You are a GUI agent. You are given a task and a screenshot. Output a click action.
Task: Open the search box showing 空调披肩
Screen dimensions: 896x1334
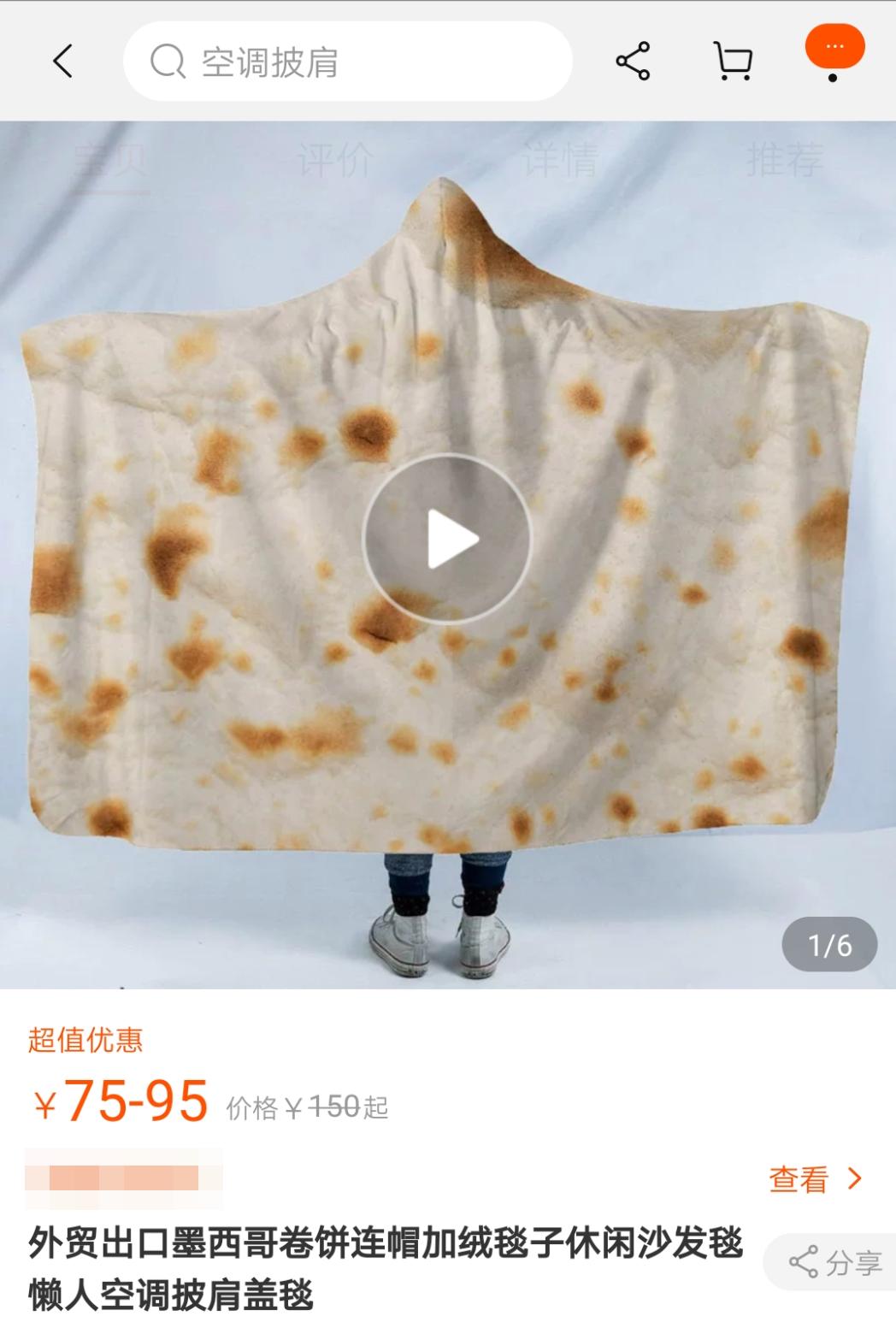[x=347, y=62]
